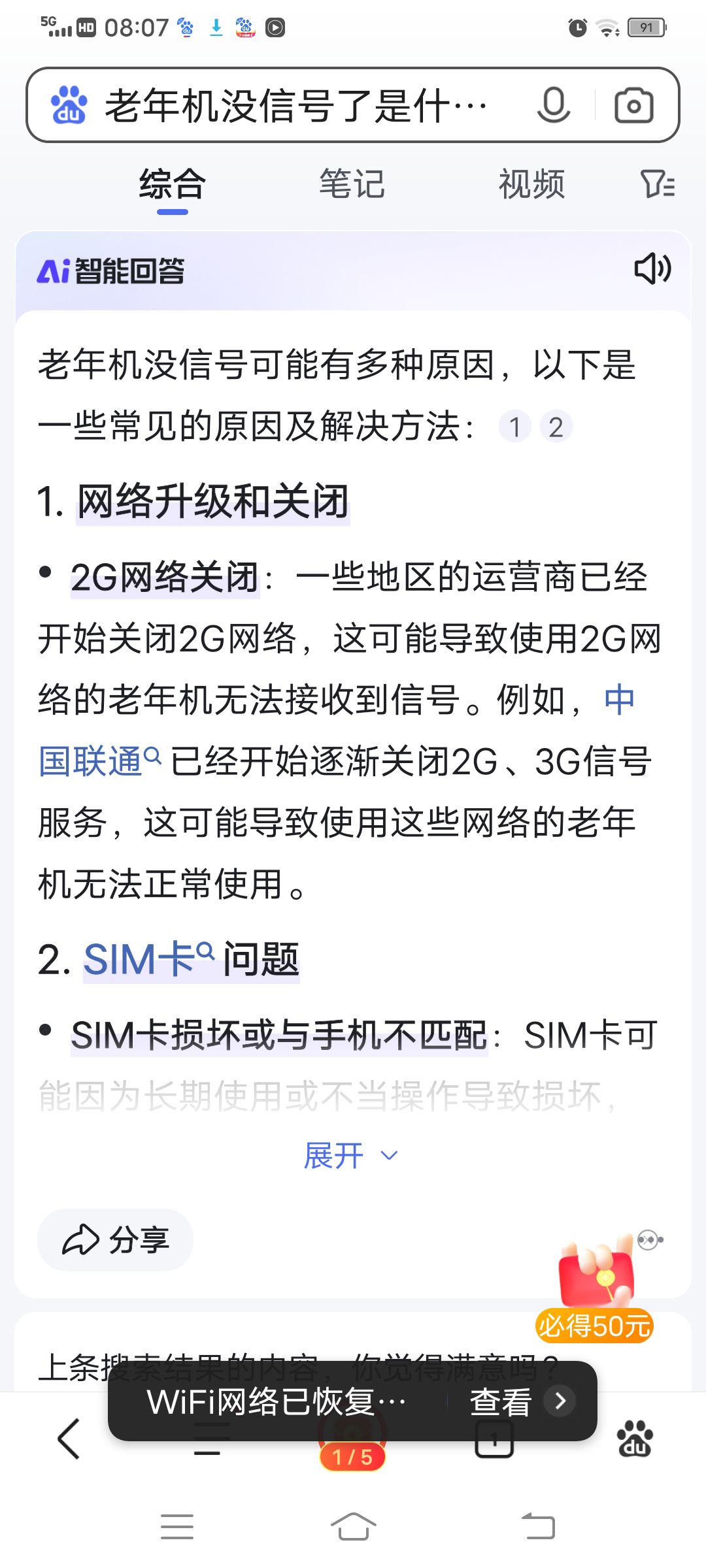Open the Baidu home paw icon
The height and width of the screenshot is (1568, 706).
[634, 1439]
